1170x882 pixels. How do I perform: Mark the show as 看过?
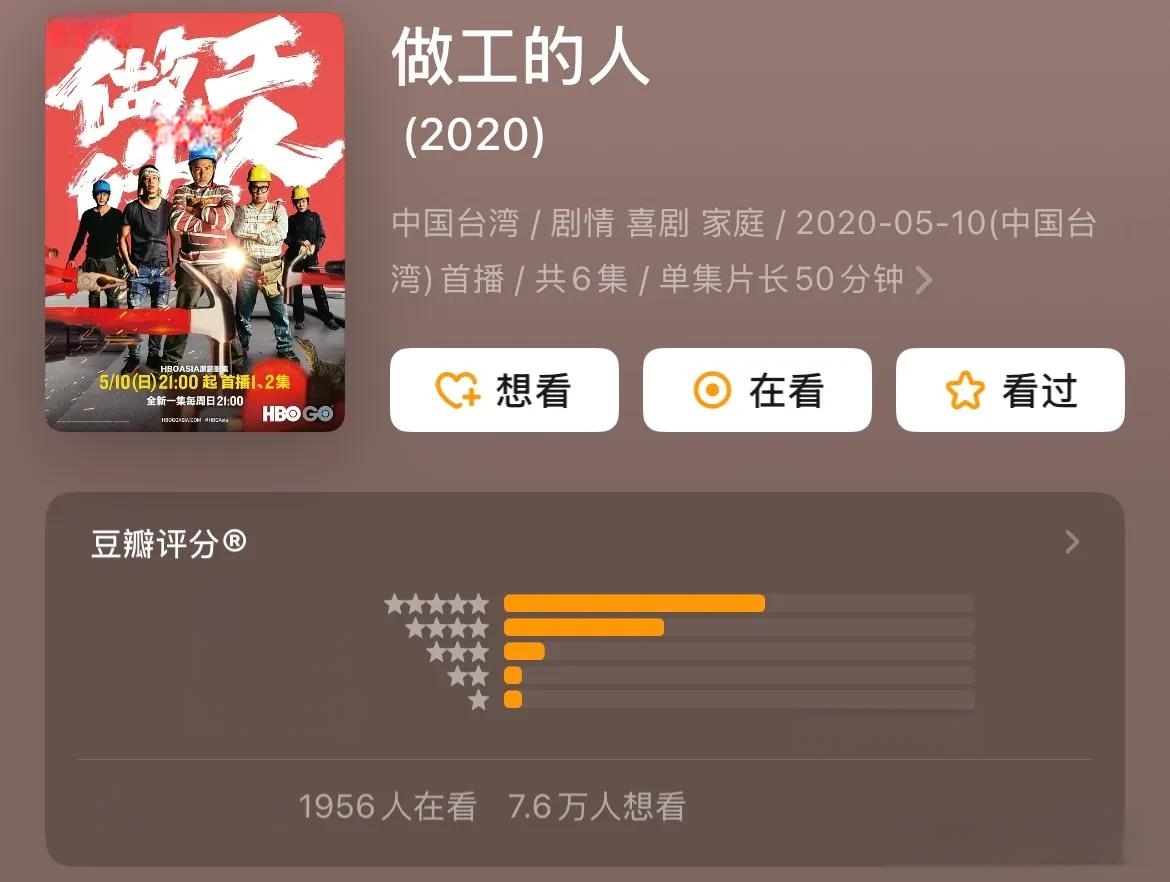(x=1010, y=391)
